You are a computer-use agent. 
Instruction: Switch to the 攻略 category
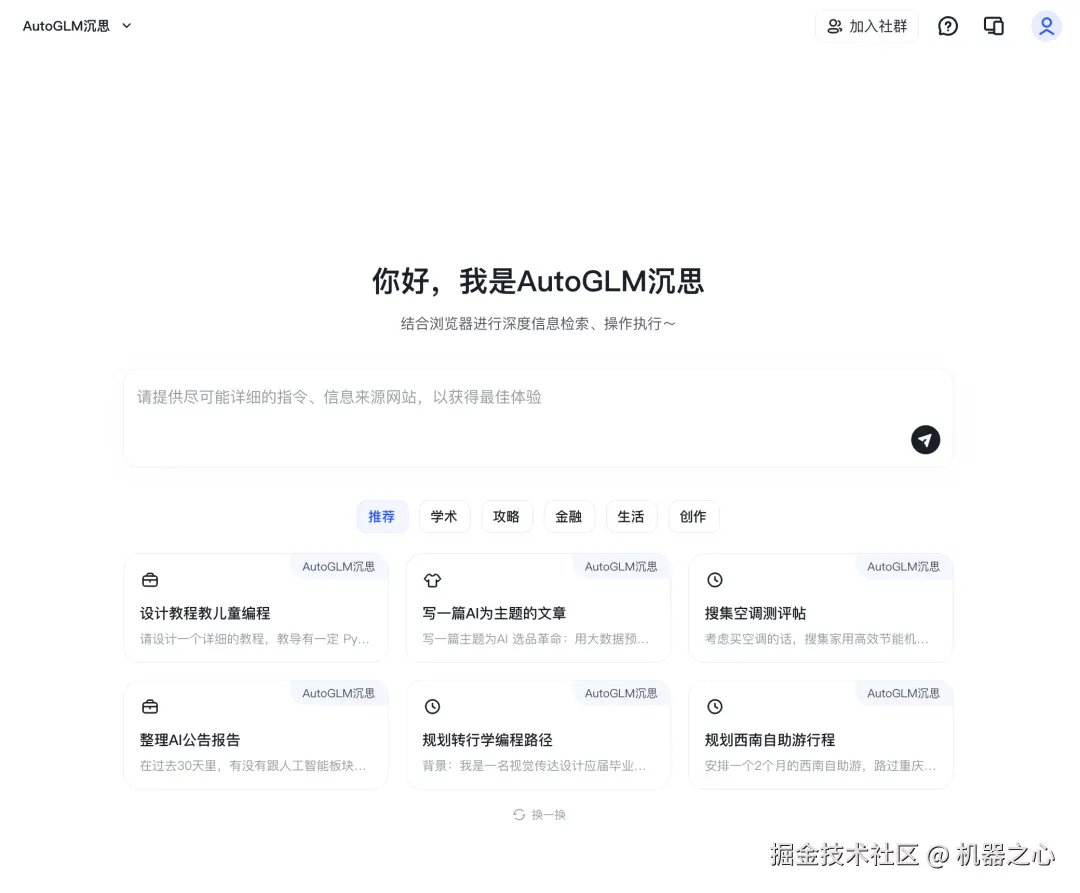click(x=507, y=517)
